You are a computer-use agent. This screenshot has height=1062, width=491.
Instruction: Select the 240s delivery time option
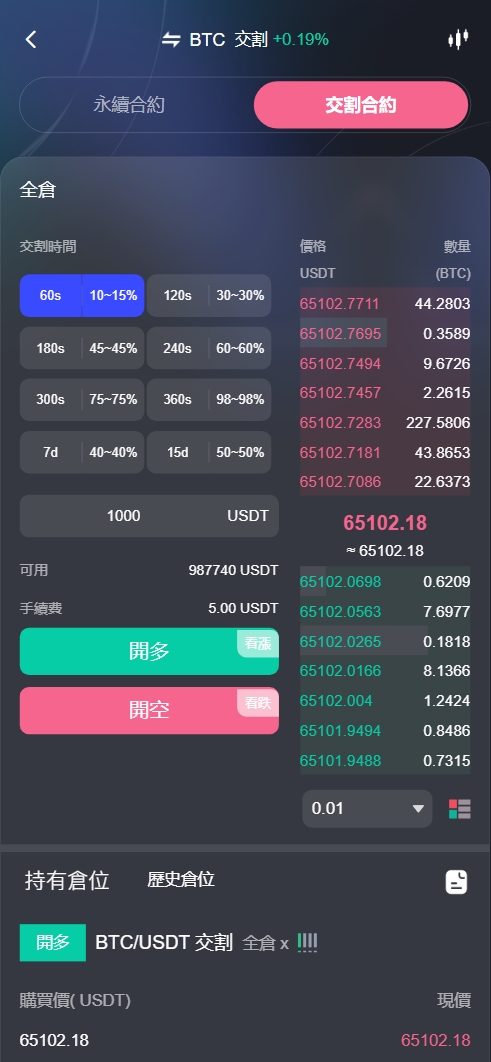tap(209, 348)
